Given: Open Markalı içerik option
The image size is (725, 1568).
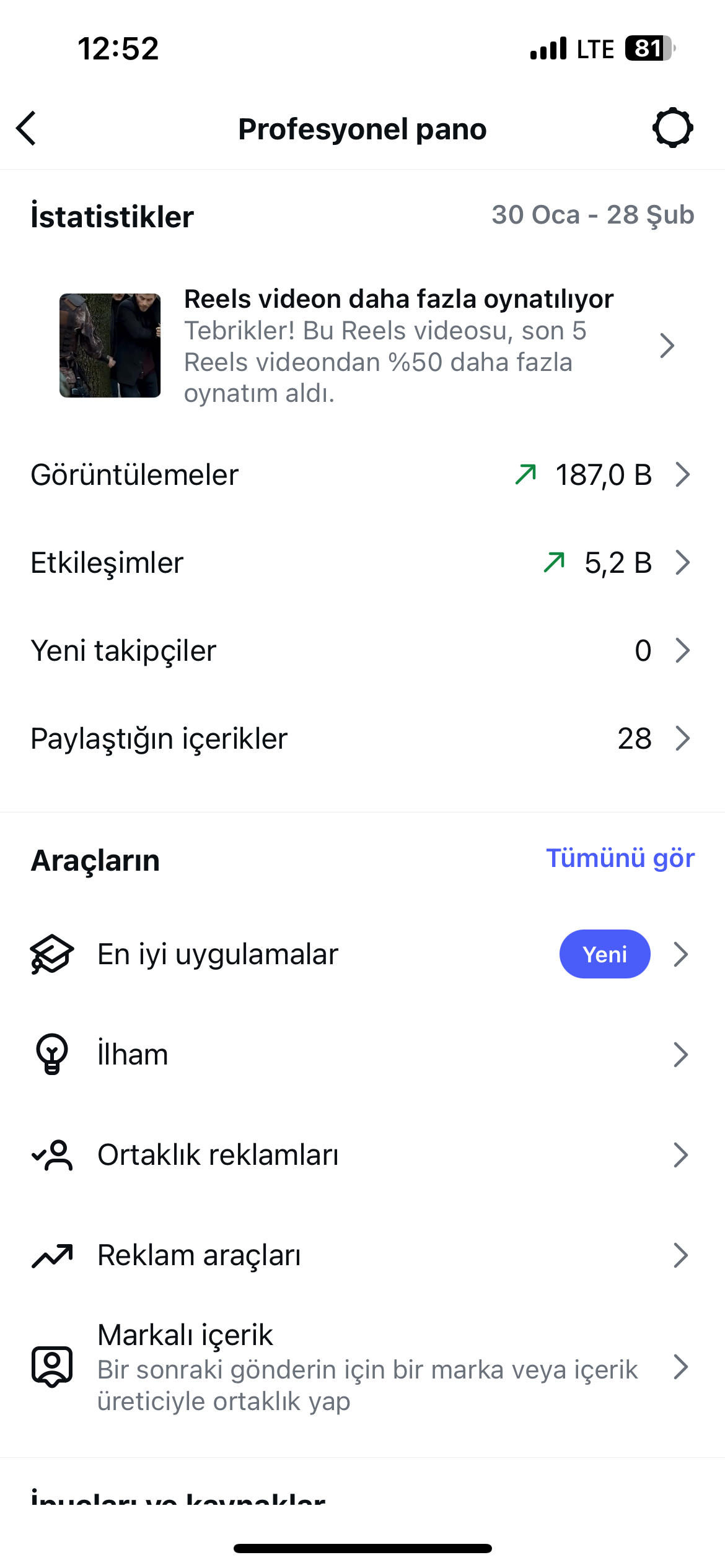Looking at the screenshot, I should tap(362, 1367).
